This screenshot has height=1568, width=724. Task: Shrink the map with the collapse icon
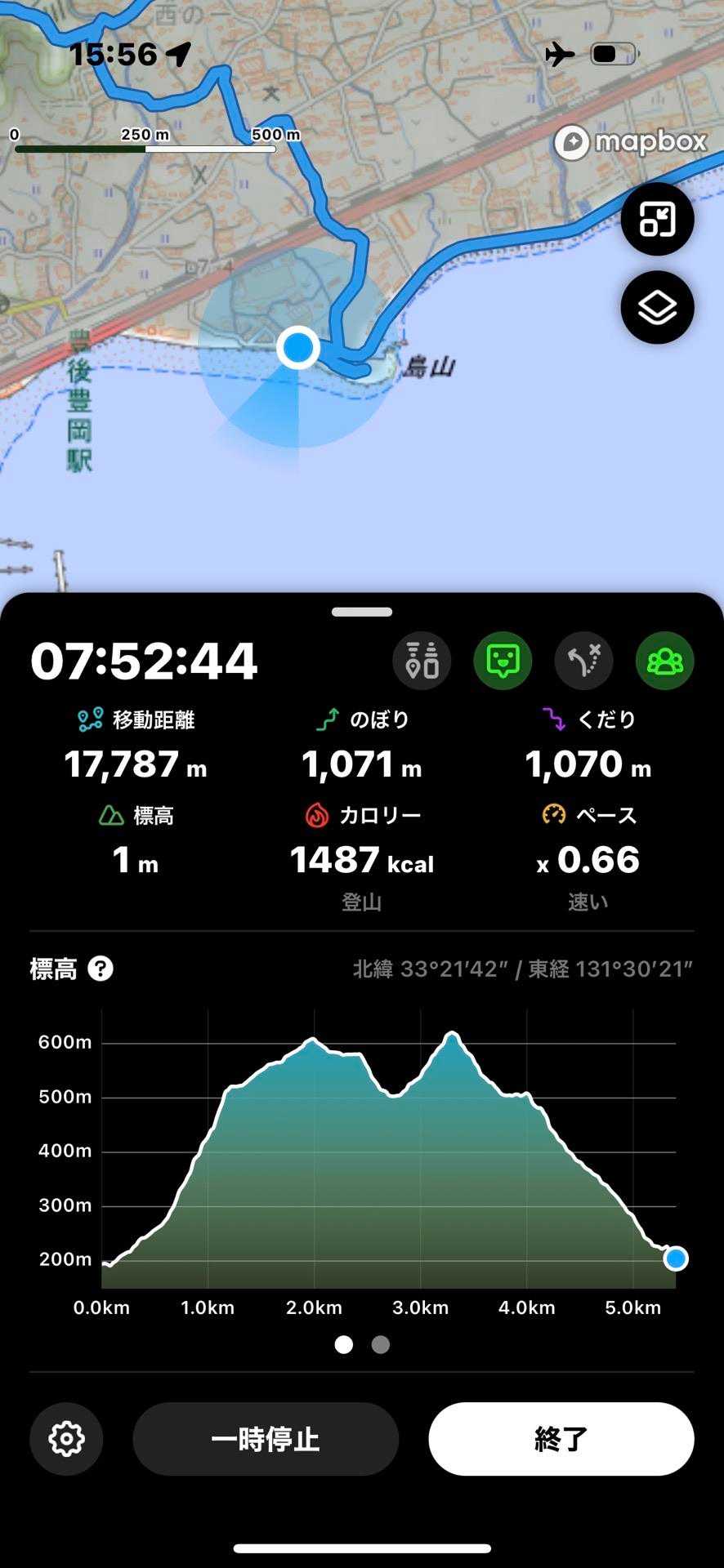tap(657, 219)
